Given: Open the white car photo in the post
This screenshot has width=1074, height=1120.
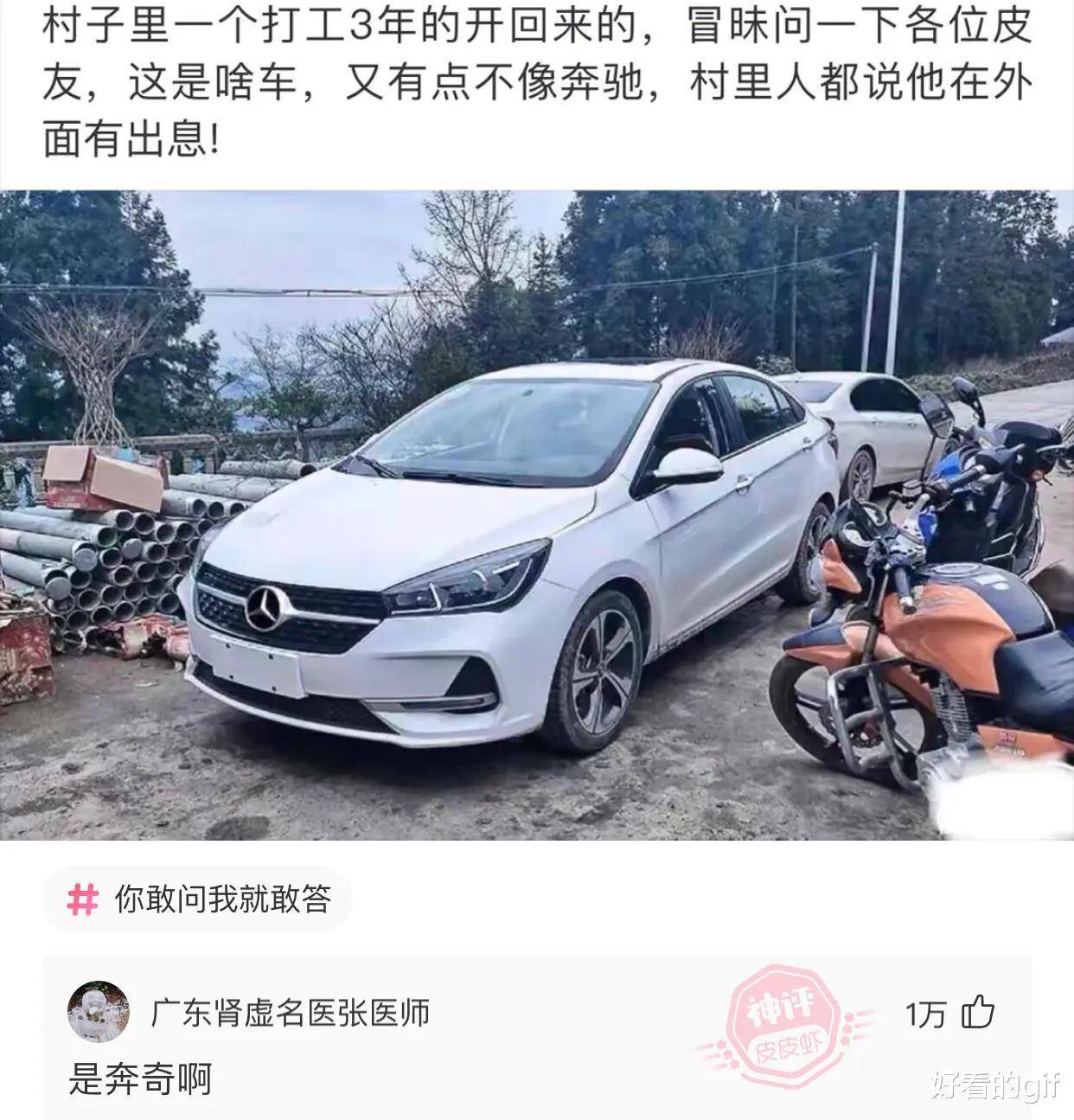Looking at the screenshot, I should coord(536,515).
